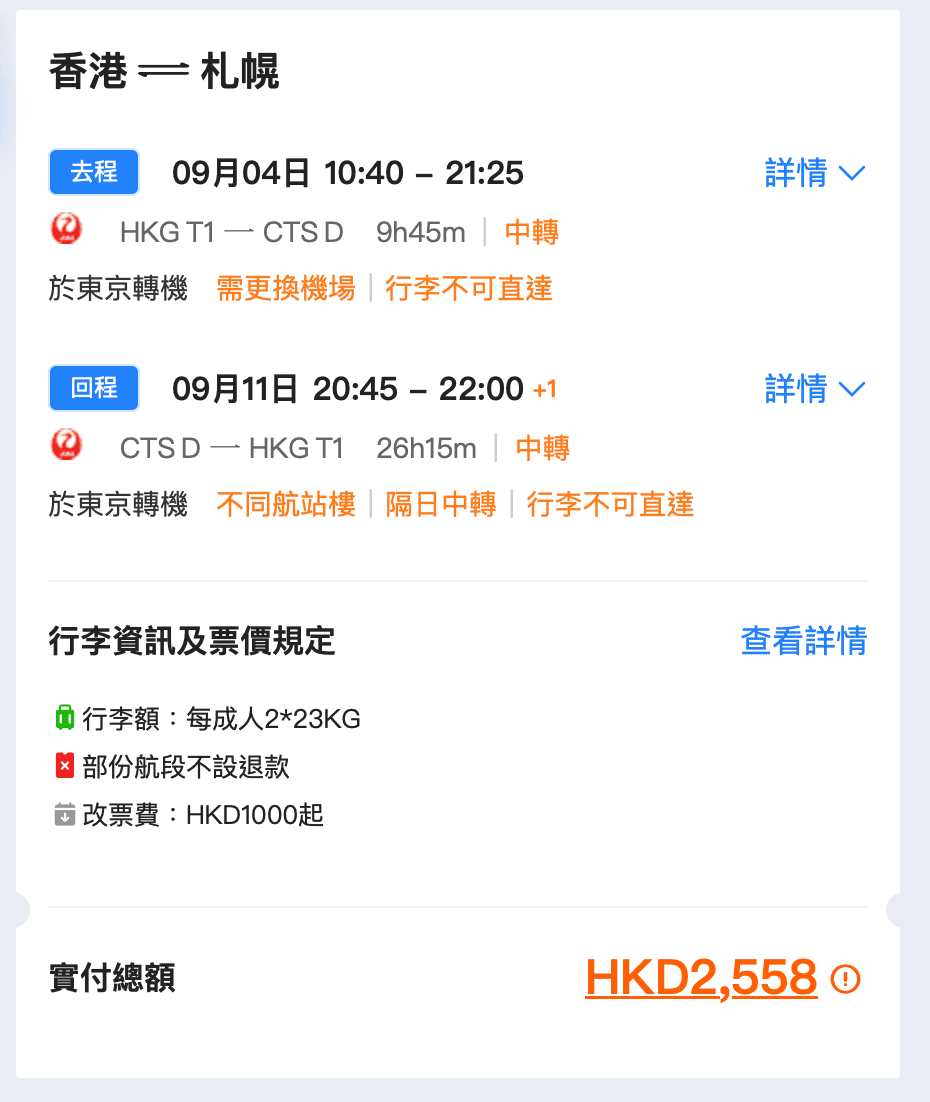
Task: Expand 詳情 for the 去程 flight
Action: [814, 173]
